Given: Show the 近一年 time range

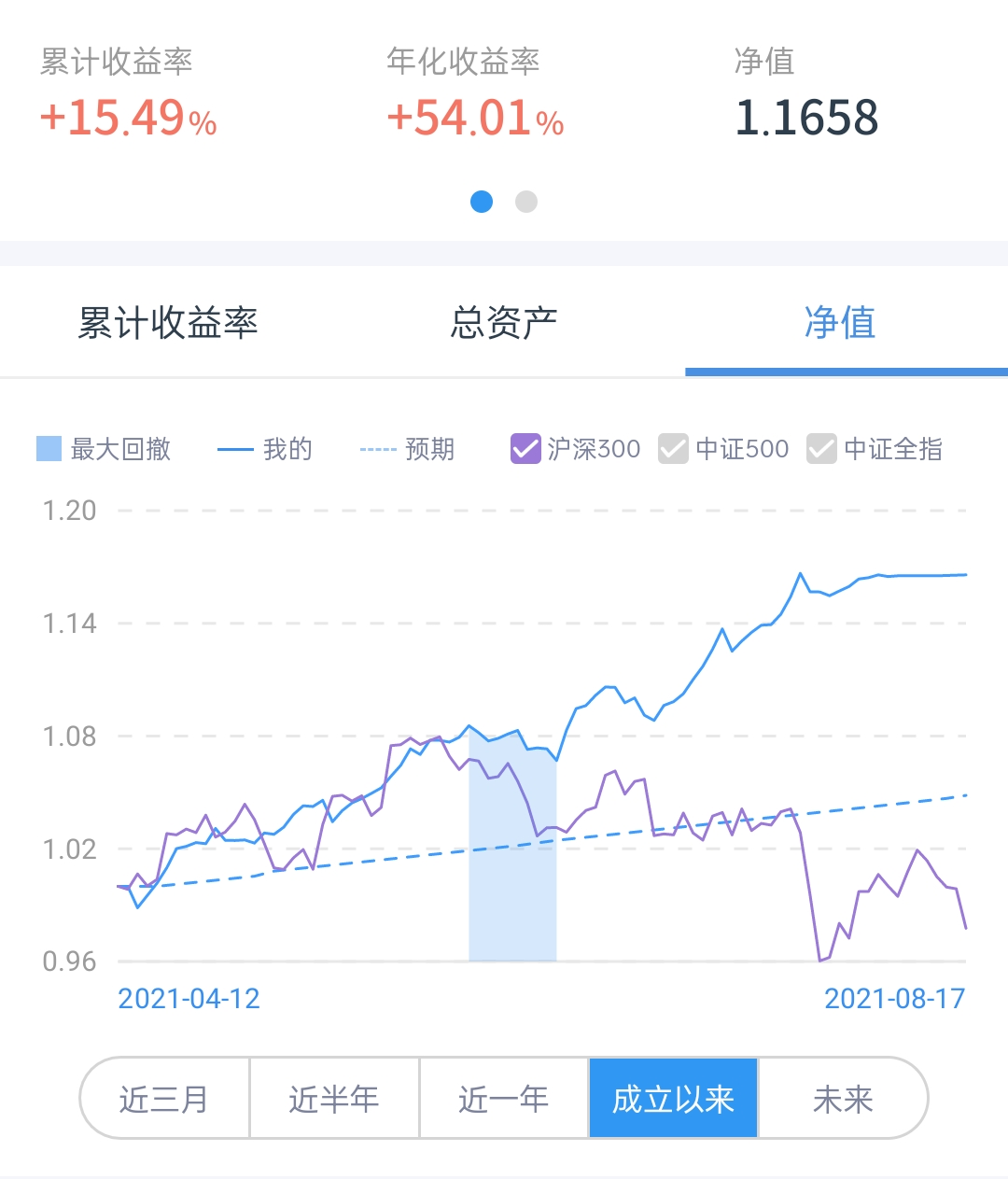Looking at the screenshot, I should [x=504, y=1099].
